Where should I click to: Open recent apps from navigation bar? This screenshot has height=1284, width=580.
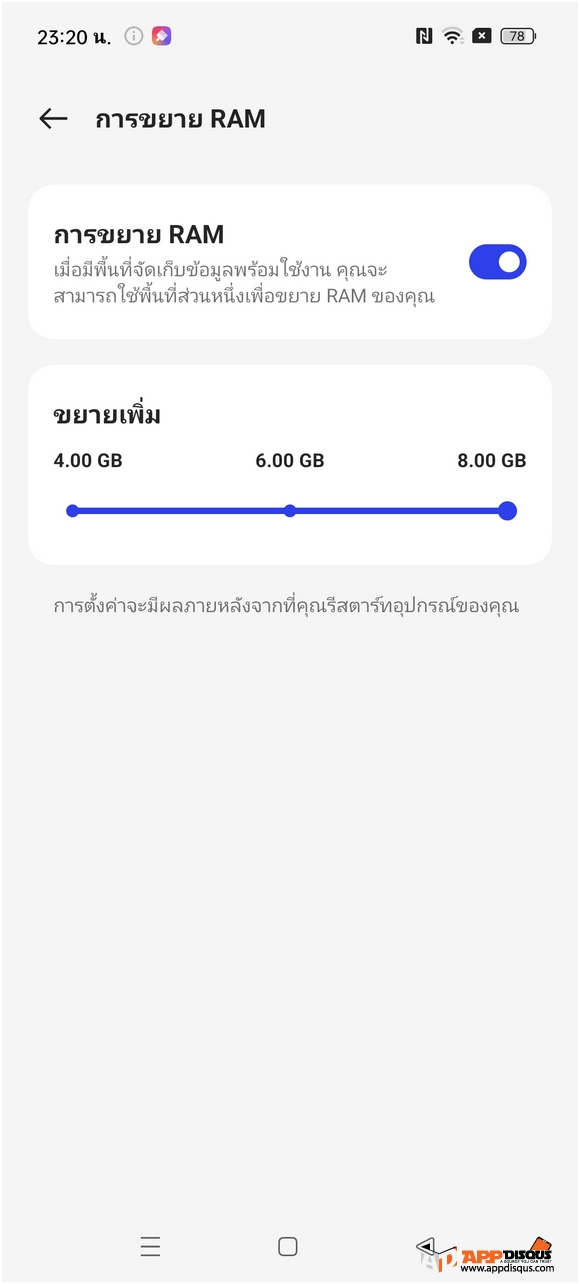click(150, 1246)
